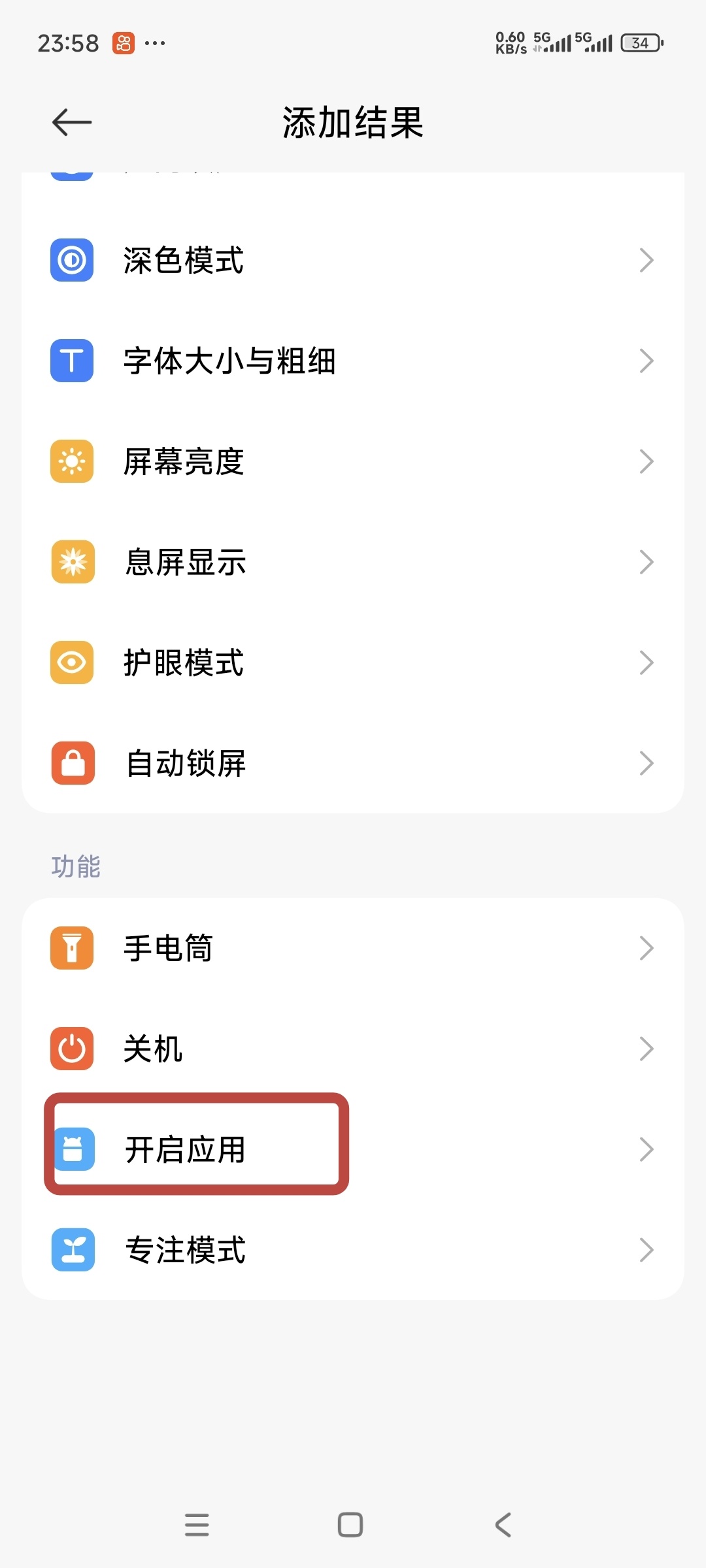706x1568 pixels.
Task: Select 自动锁屏
Action: point(353,763)
